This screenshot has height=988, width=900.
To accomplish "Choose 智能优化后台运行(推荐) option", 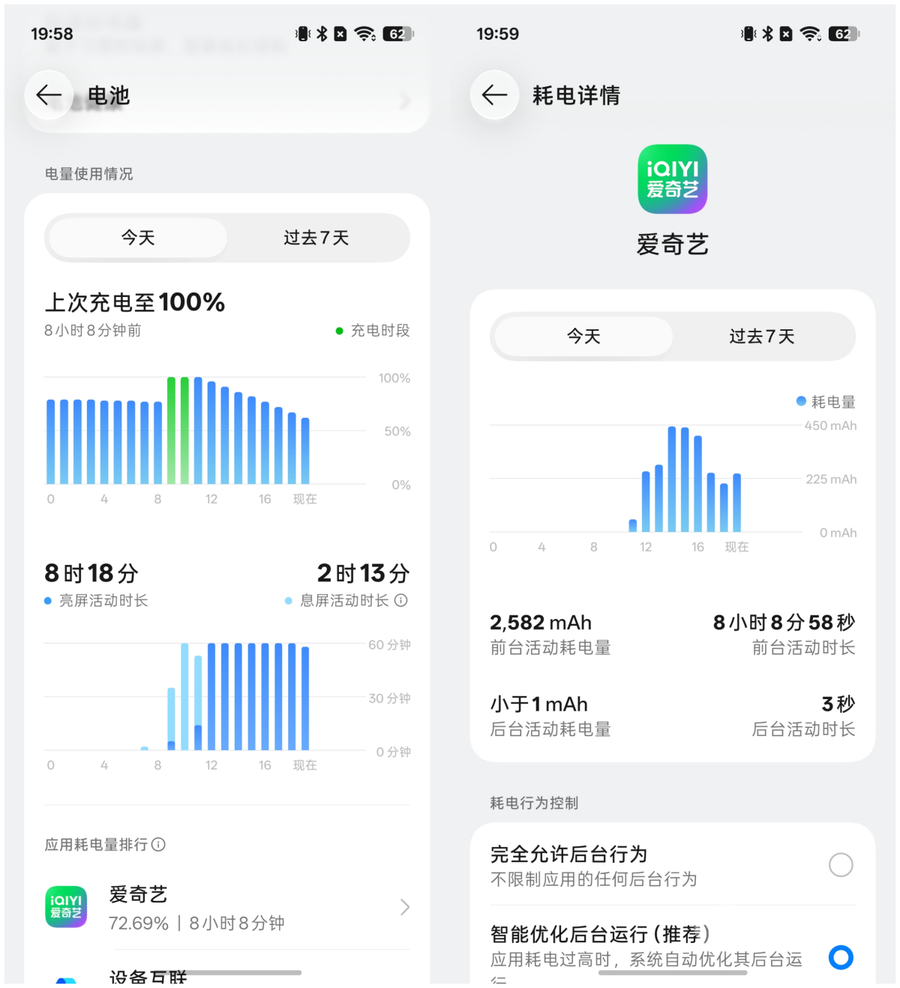I will coord(672,946).
